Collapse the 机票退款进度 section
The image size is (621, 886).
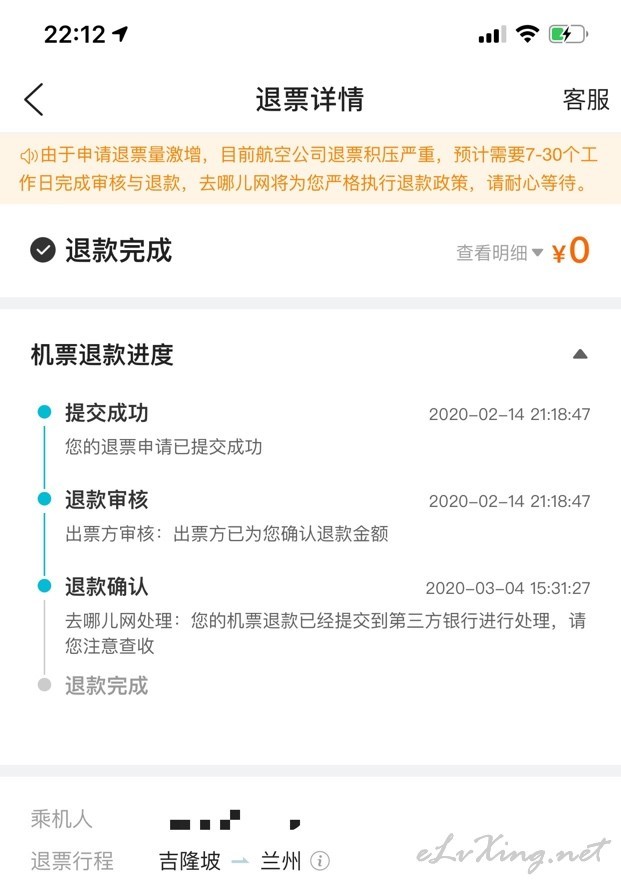click(579, 354)
